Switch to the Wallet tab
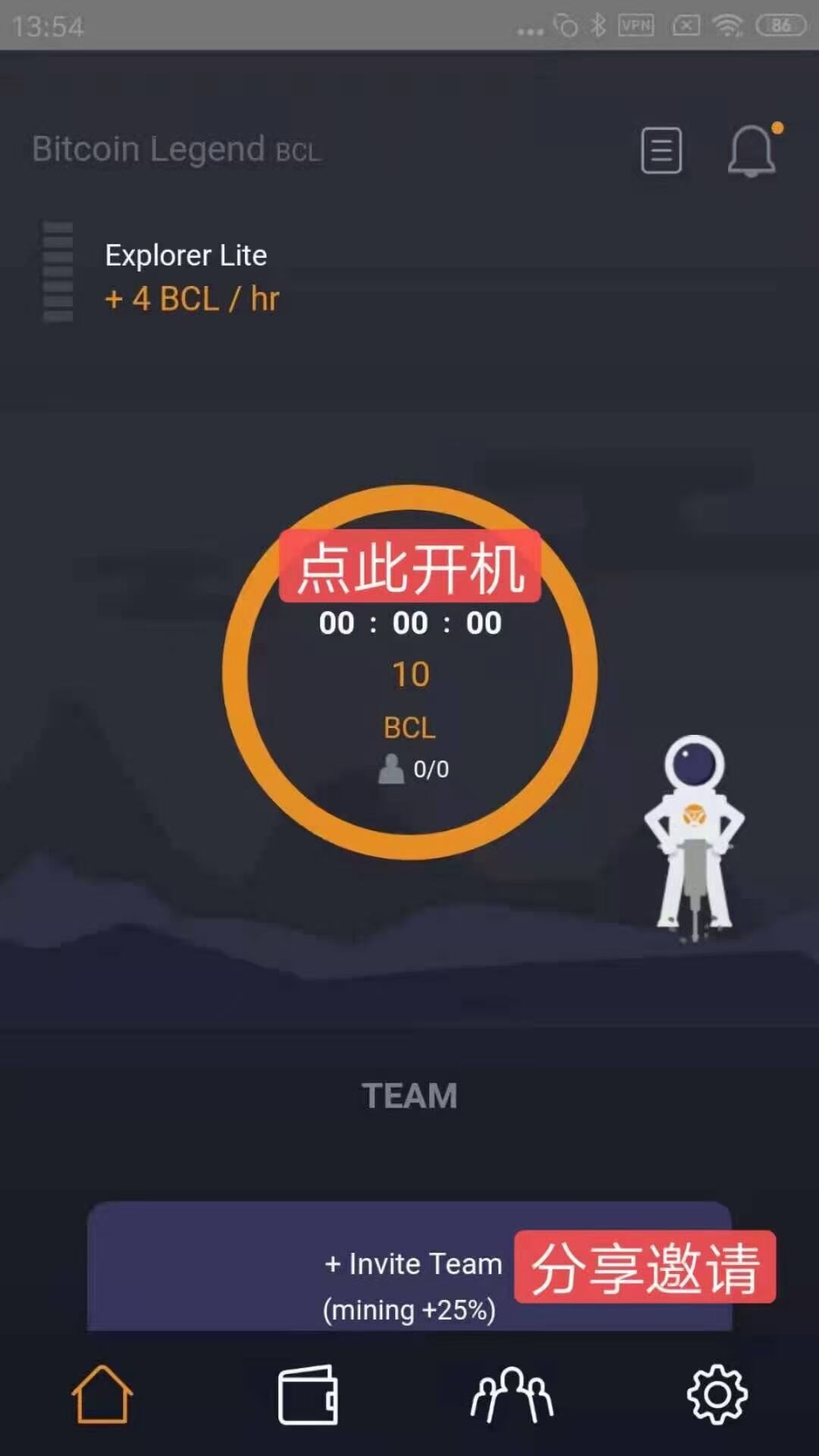The image size is (819, 1456). (308, 1394)
